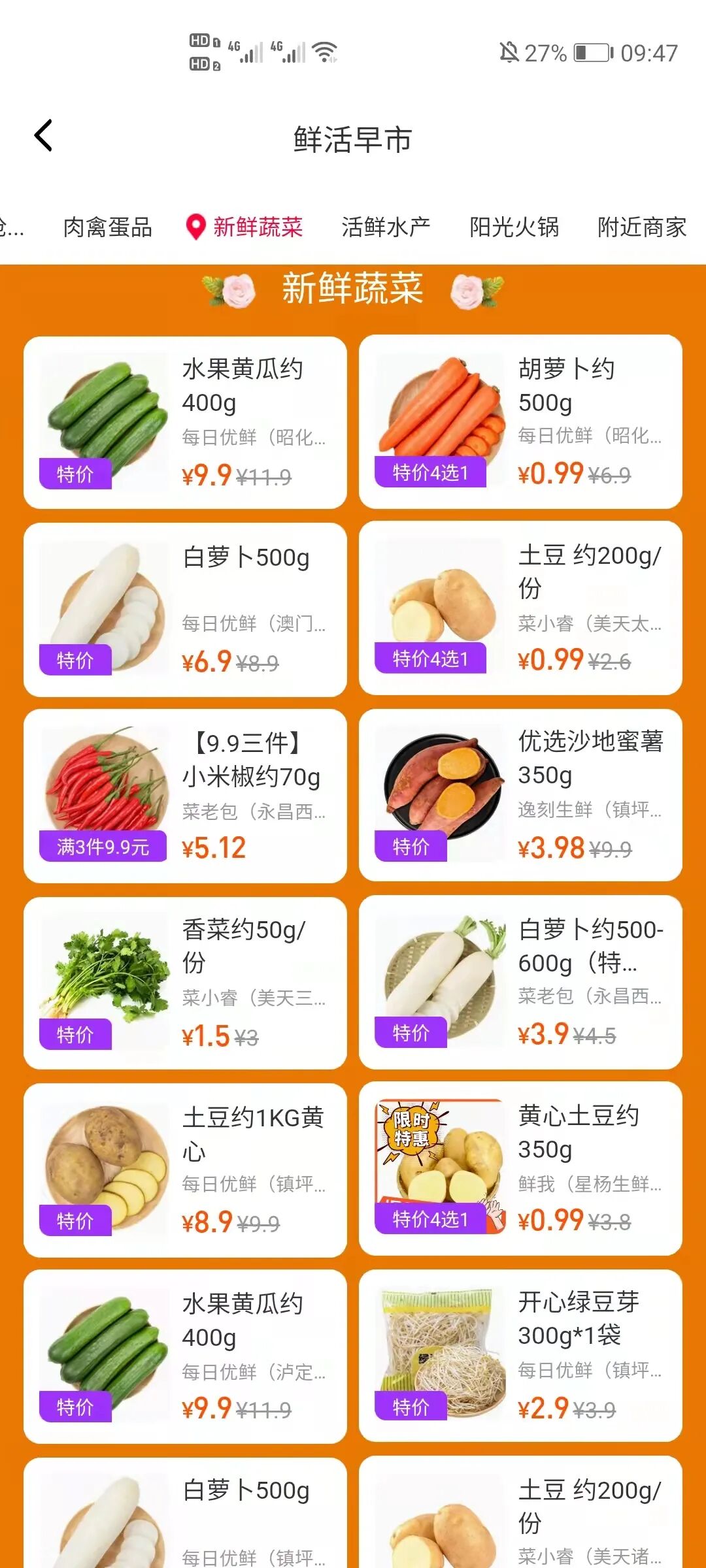Open 土豆约200g/份 from 菜小睿（美天太

520,608
